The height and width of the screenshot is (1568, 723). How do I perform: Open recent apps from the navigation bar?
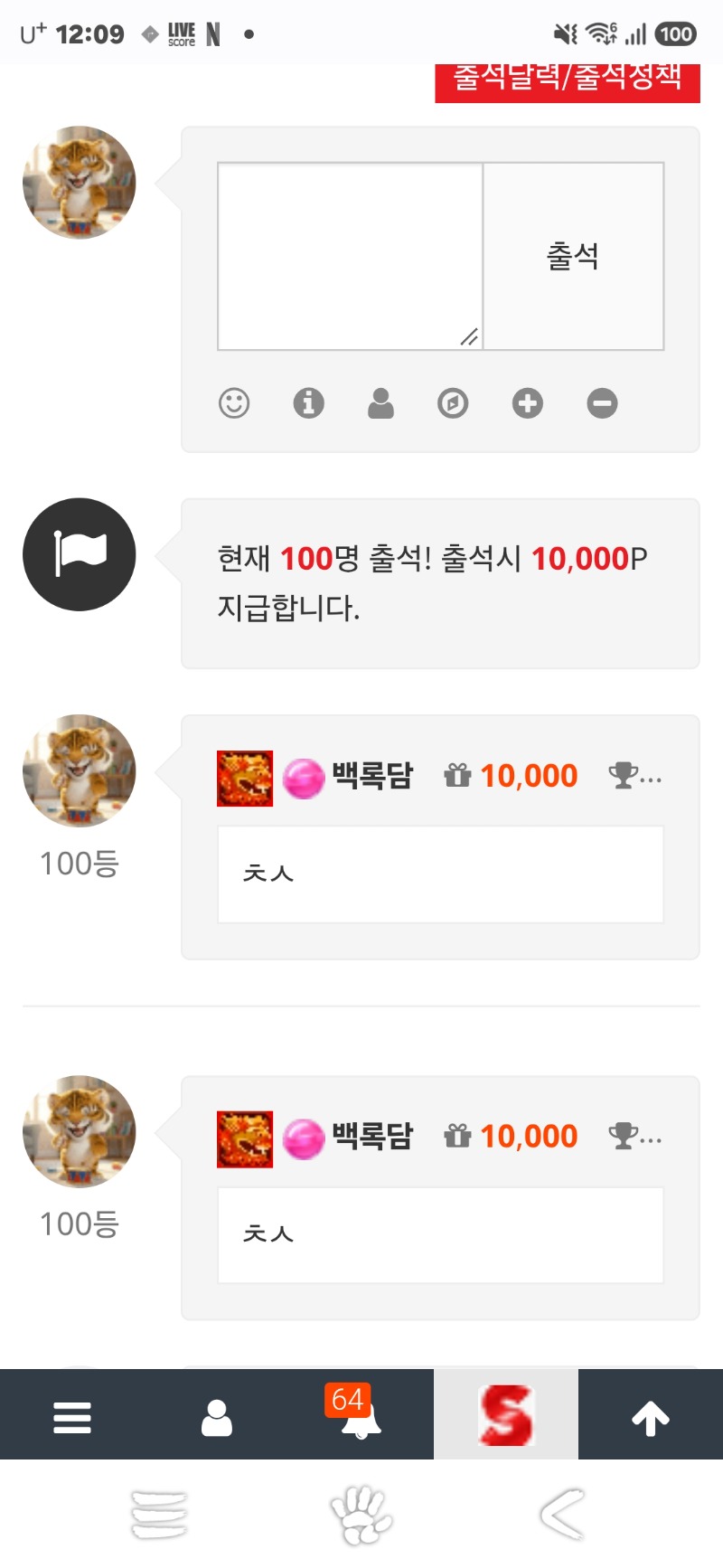tap(160, 1513)
